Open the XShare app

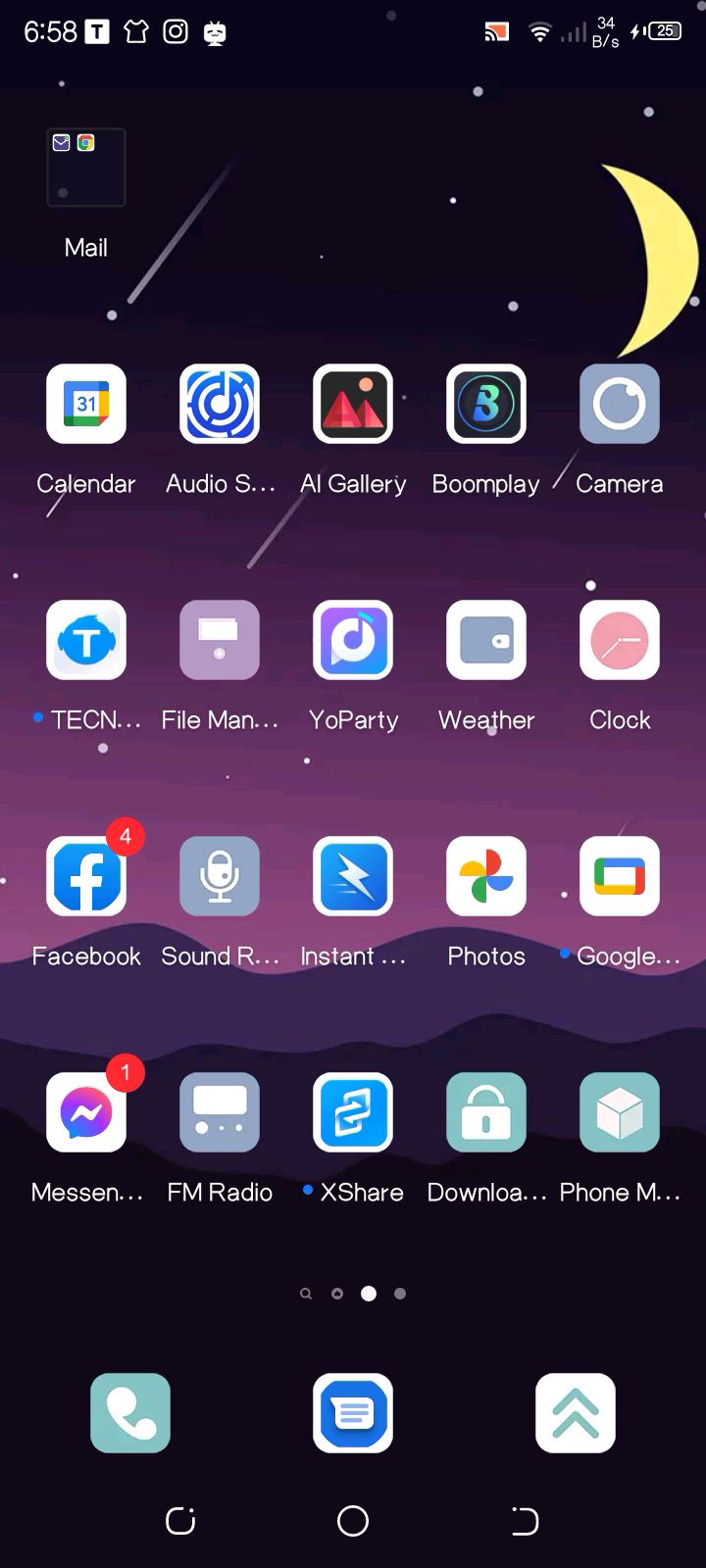point(353,1112)
